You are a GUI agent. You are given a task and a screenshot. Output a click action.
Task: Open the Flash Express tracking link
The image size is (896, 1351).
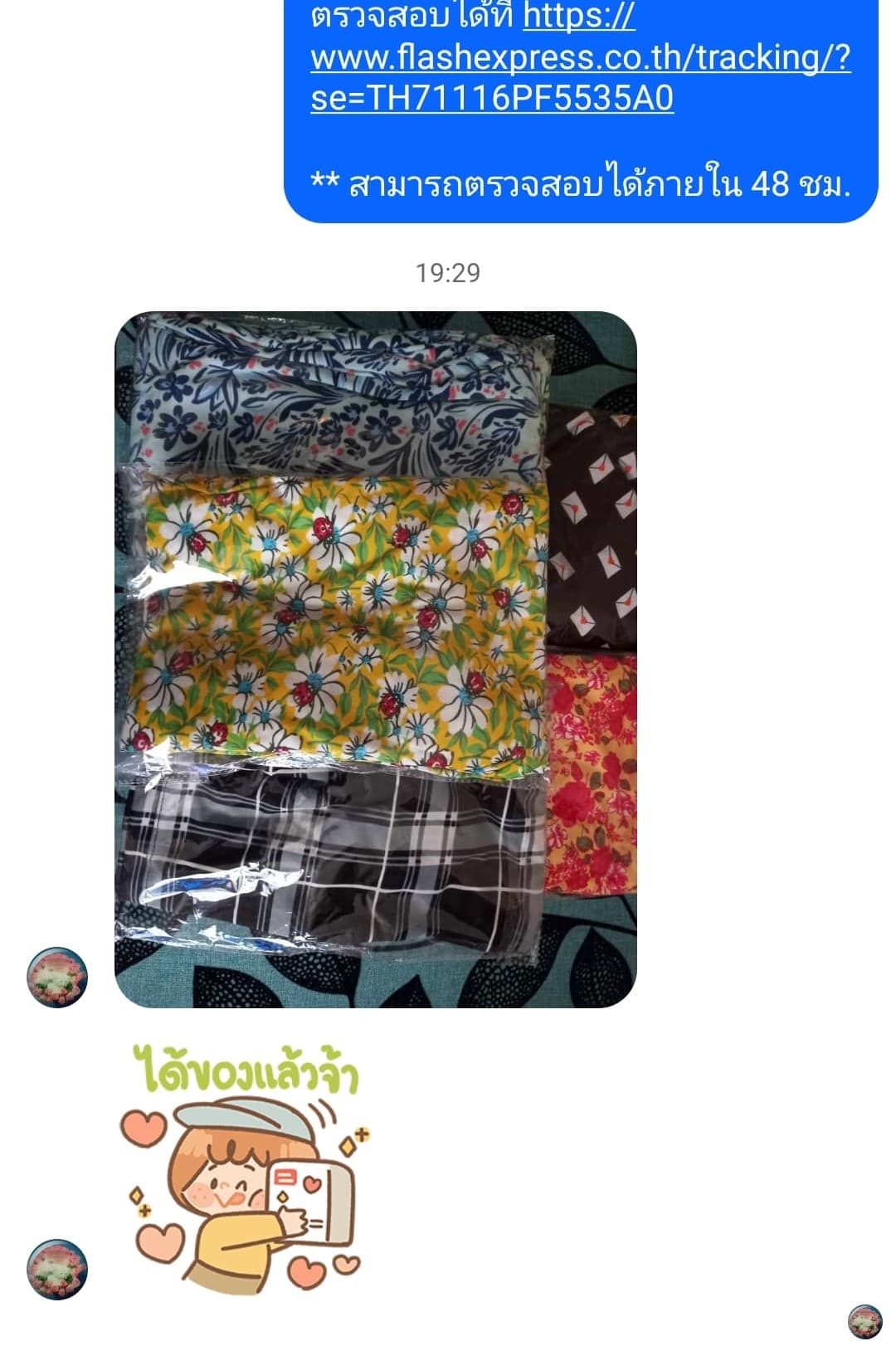click(x=580, y=57)
